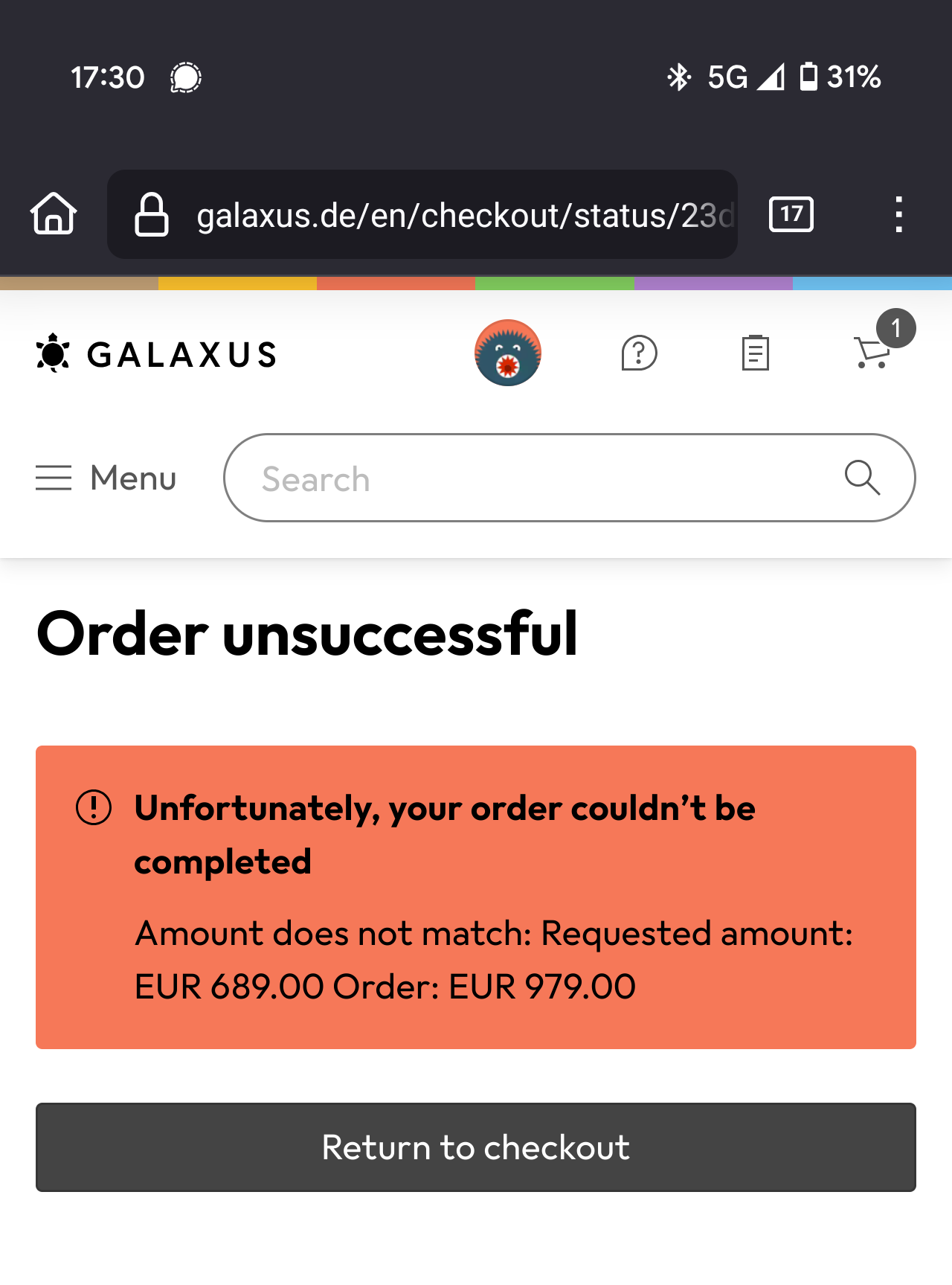Screen dimensions: 952x1285
Task: View site security lock info
Action: coord(151,214)
